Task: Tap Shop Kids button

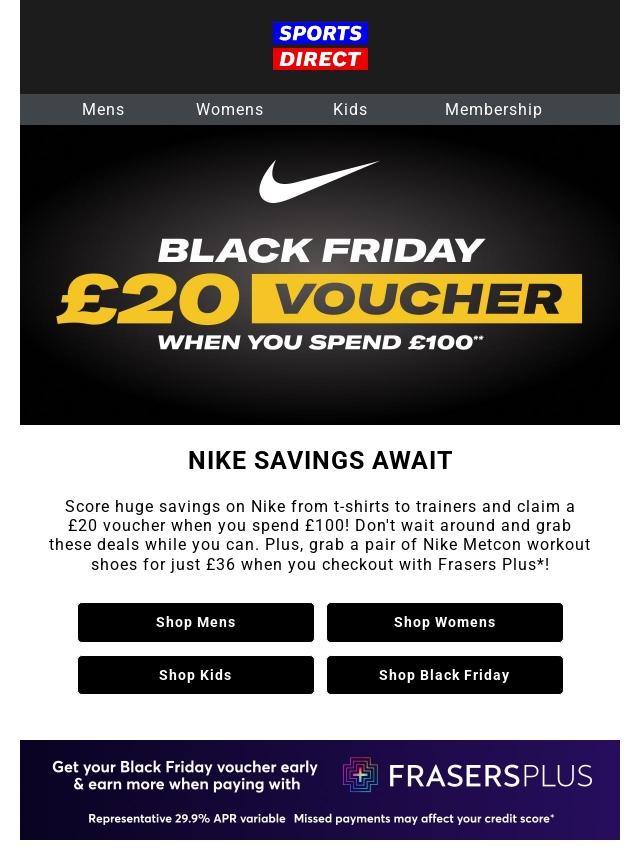Action: click(x=196, y=675)
